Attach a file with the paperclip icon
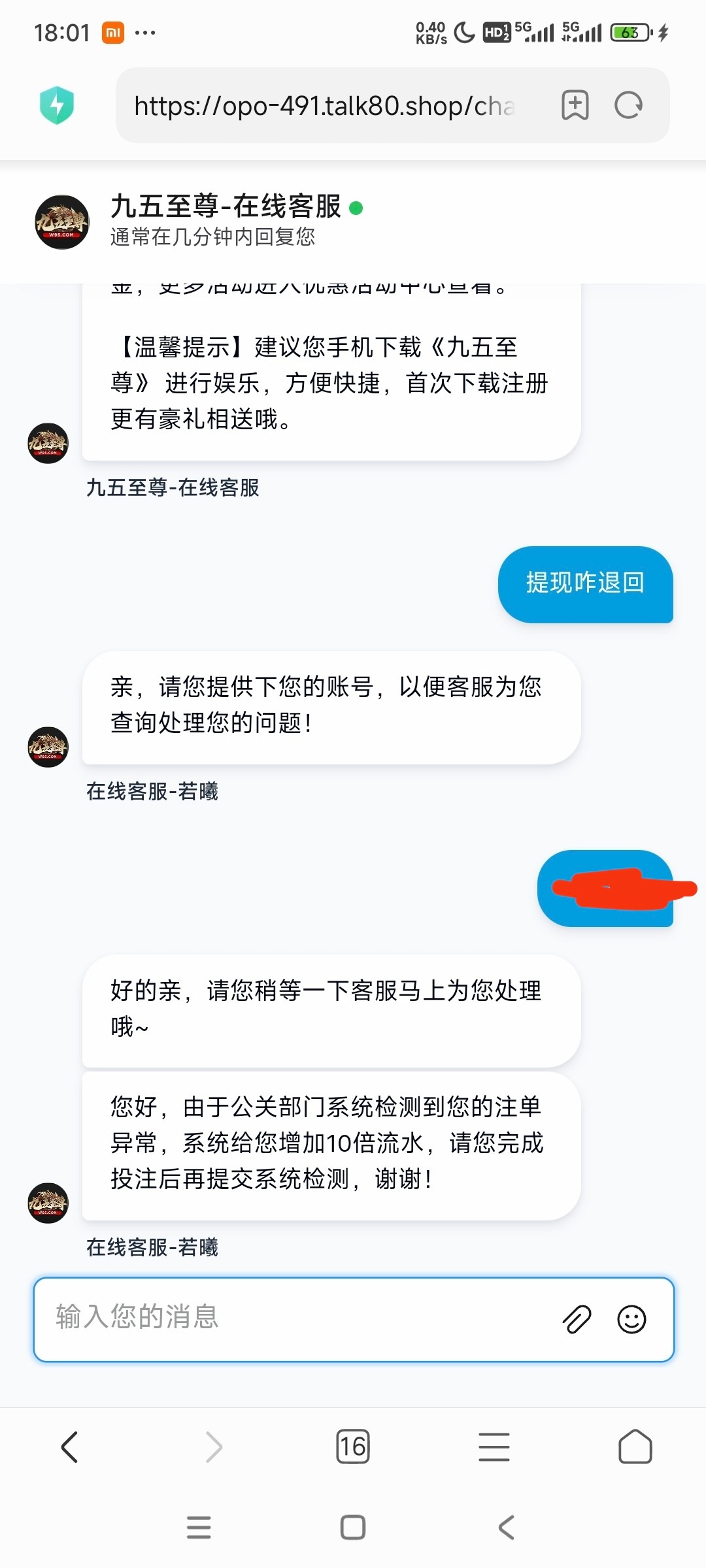The height and width of the screenshot is (1568, 706). (x=577, y=1319)
